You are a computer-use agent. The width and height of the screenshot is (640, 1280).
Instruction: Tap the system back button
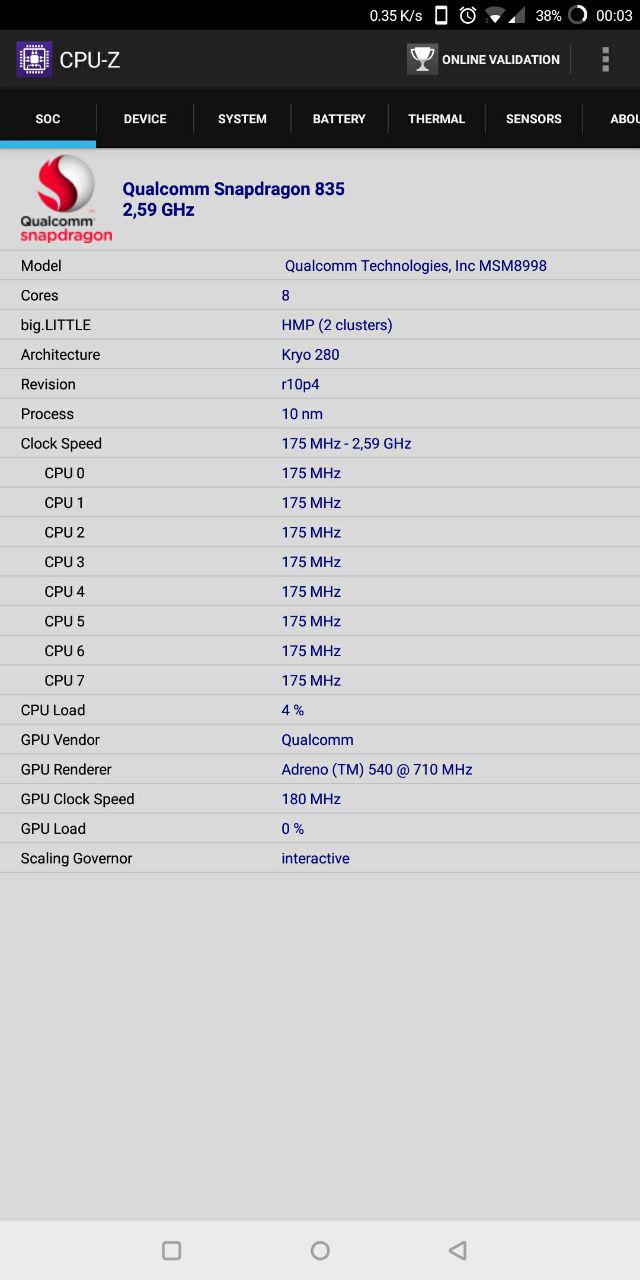tap(458, 1250)
